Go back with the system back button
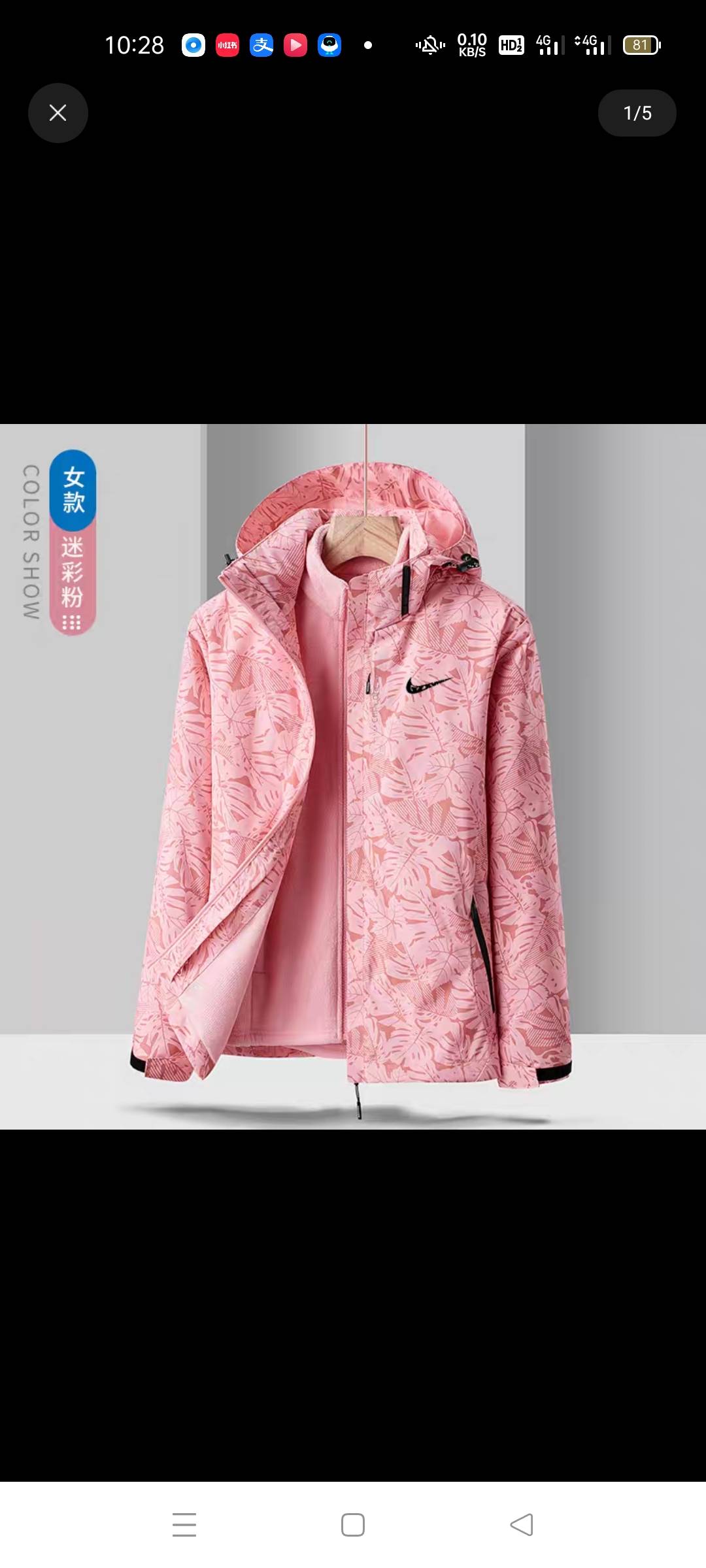 pyautogui.click(x=522, y=1525)
